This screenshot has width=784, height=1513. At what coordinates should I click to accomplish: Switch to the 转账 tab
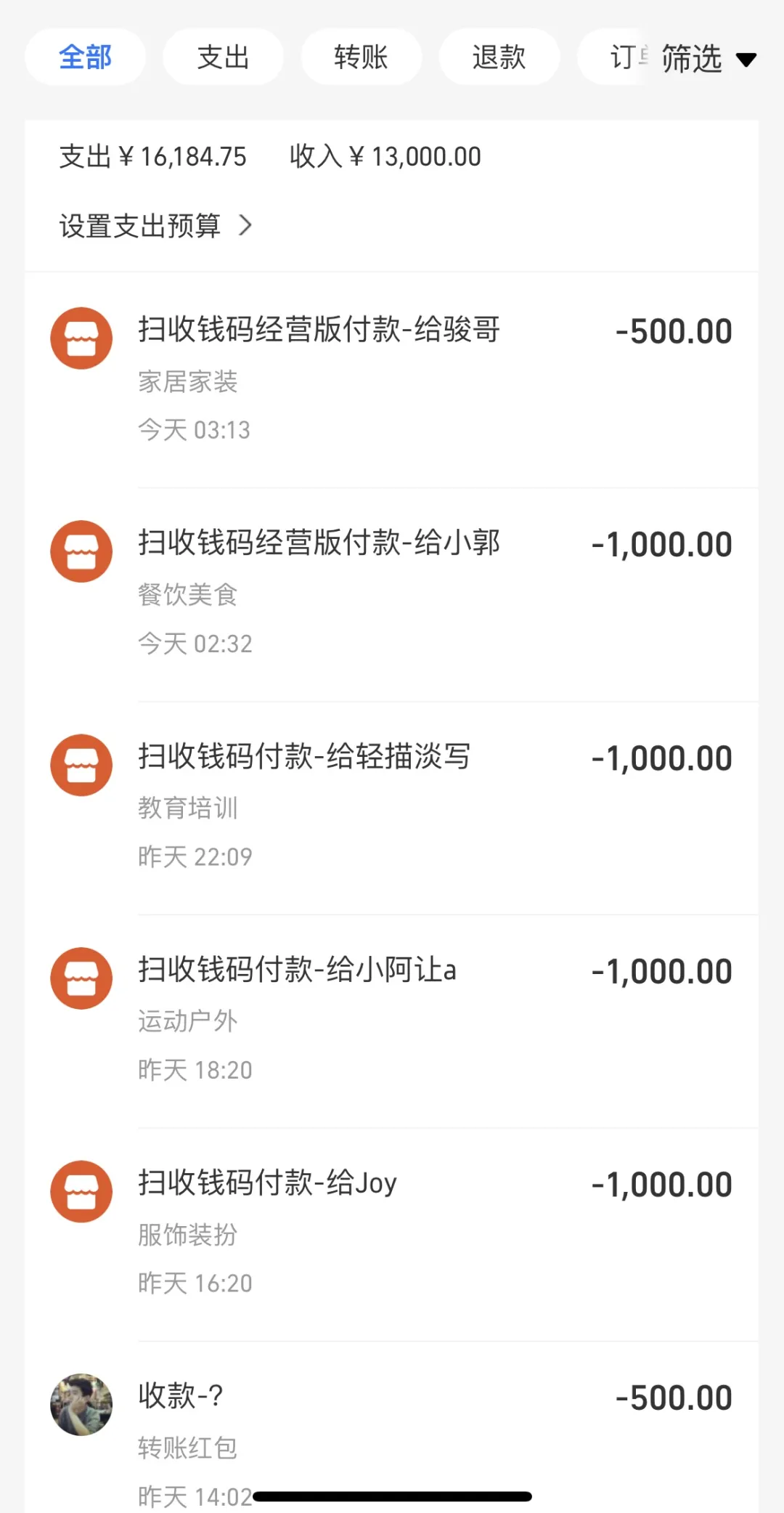361,57
